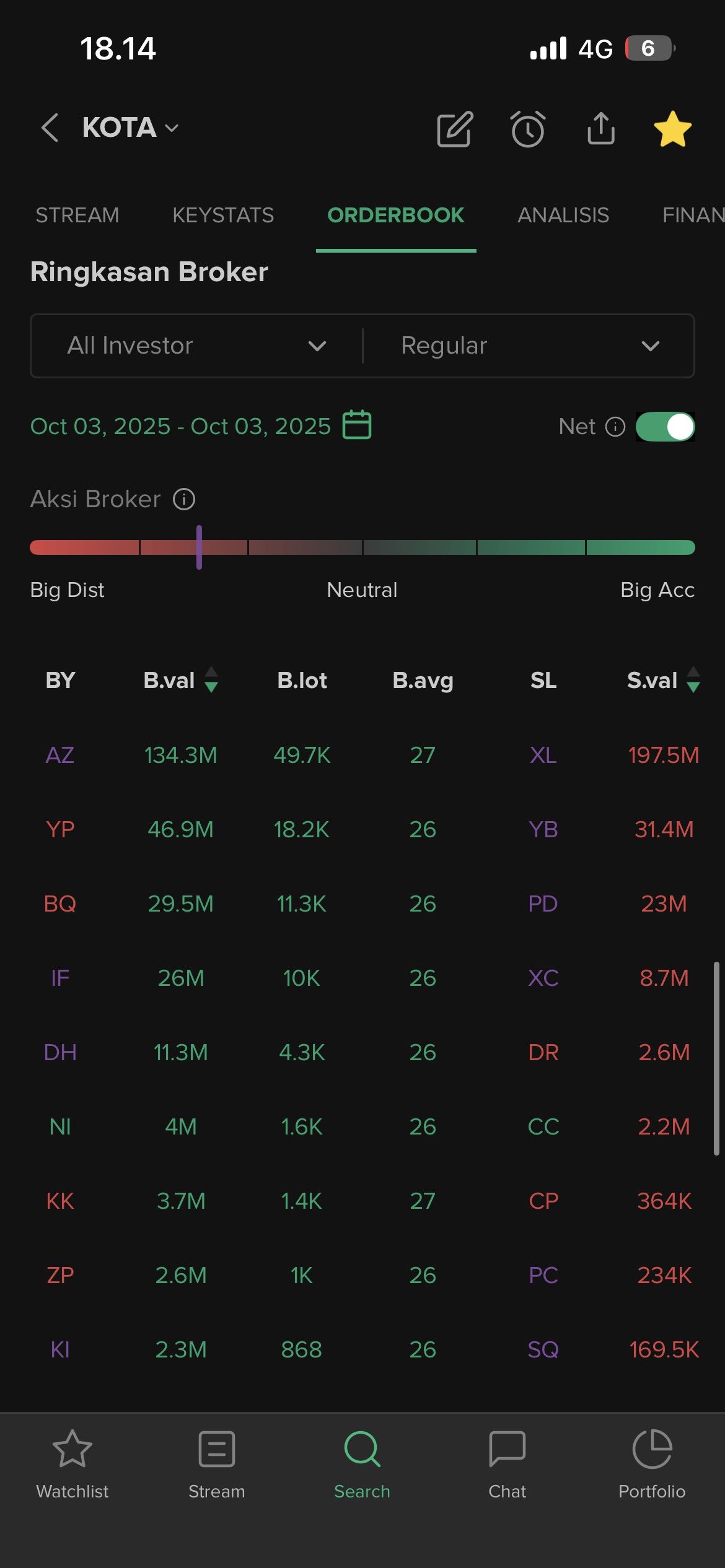Screen dimensions: 725x1568
Task: Turn off the Net toggle
Action: click(665, 427)
